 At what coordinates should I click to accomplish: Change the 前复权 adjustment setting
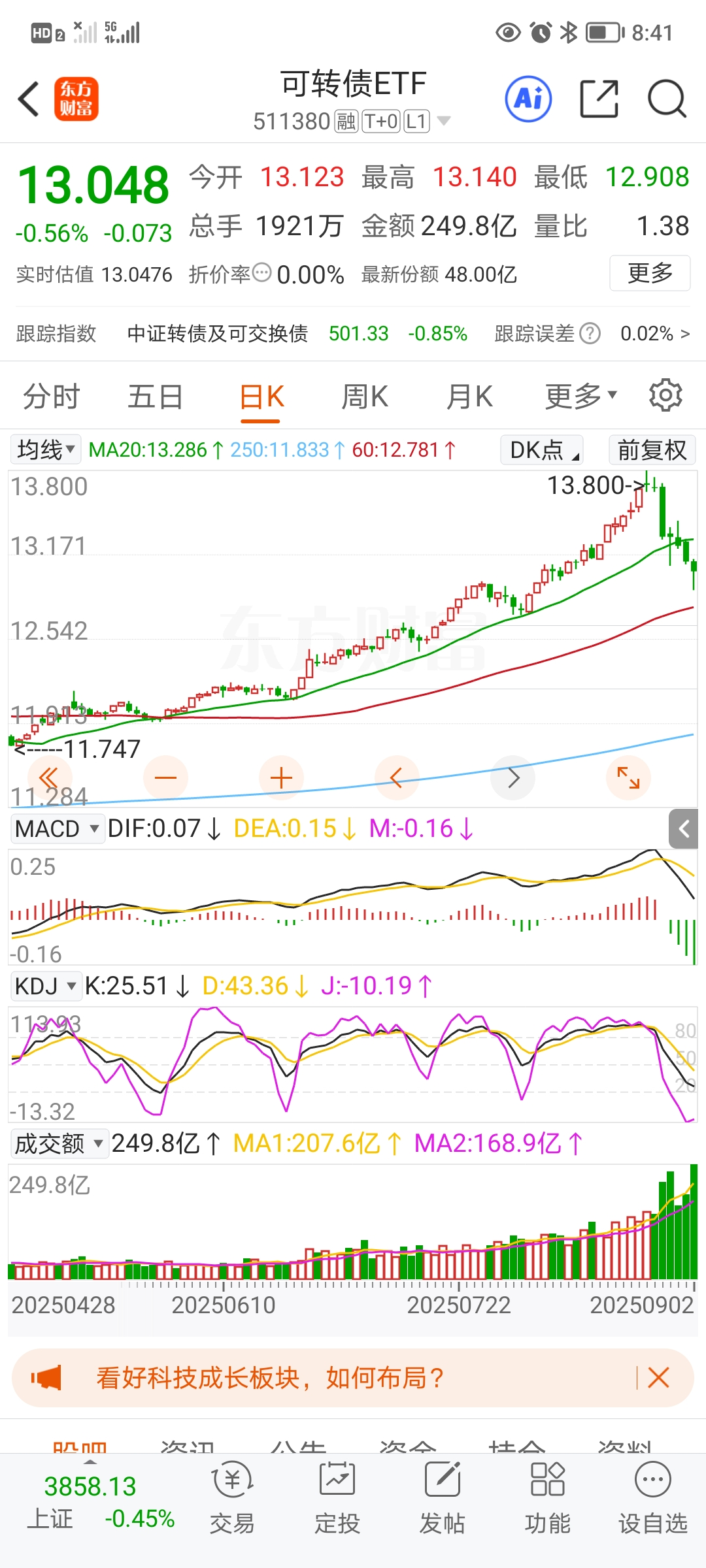click(652, 450)
